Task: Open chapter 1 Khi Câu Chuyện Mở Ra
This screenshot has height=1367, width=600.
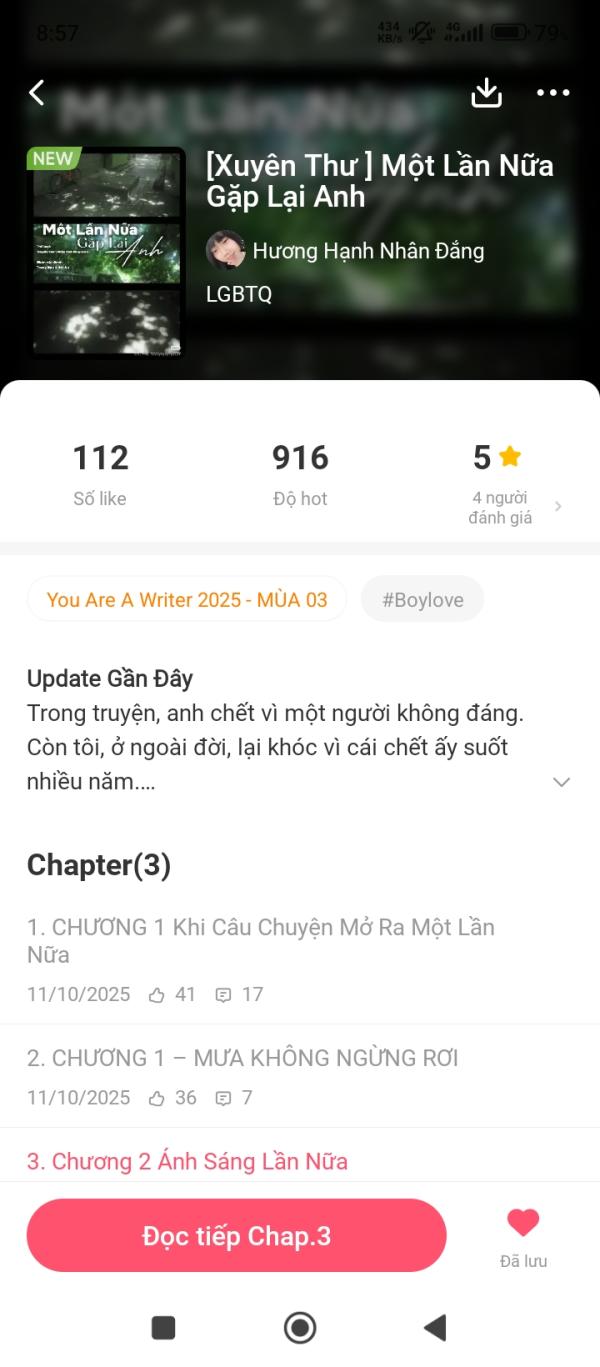Action: point(260,941)
